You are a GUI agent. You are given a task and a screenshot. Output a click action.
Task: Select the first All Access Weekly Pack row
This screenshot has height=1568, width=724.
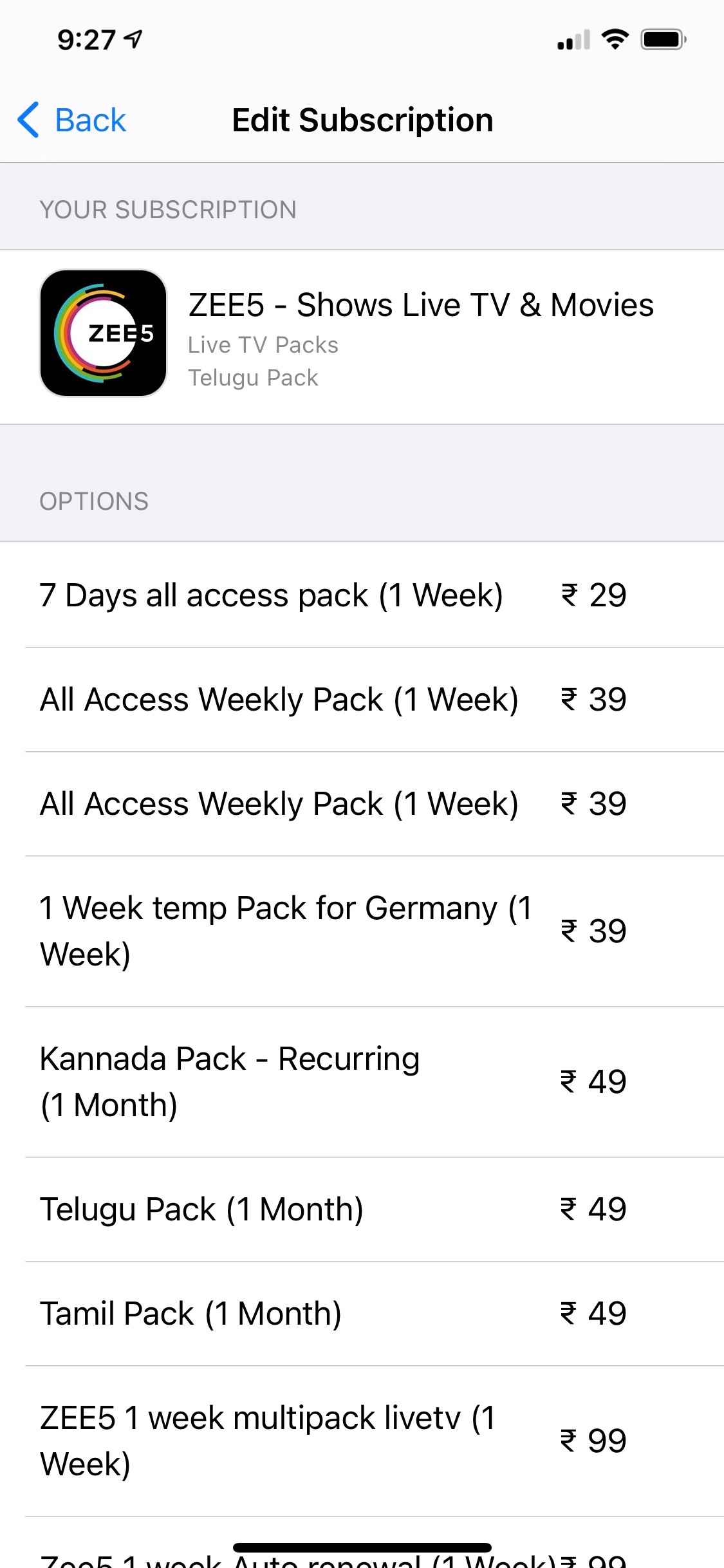click(x=362, y=699)
